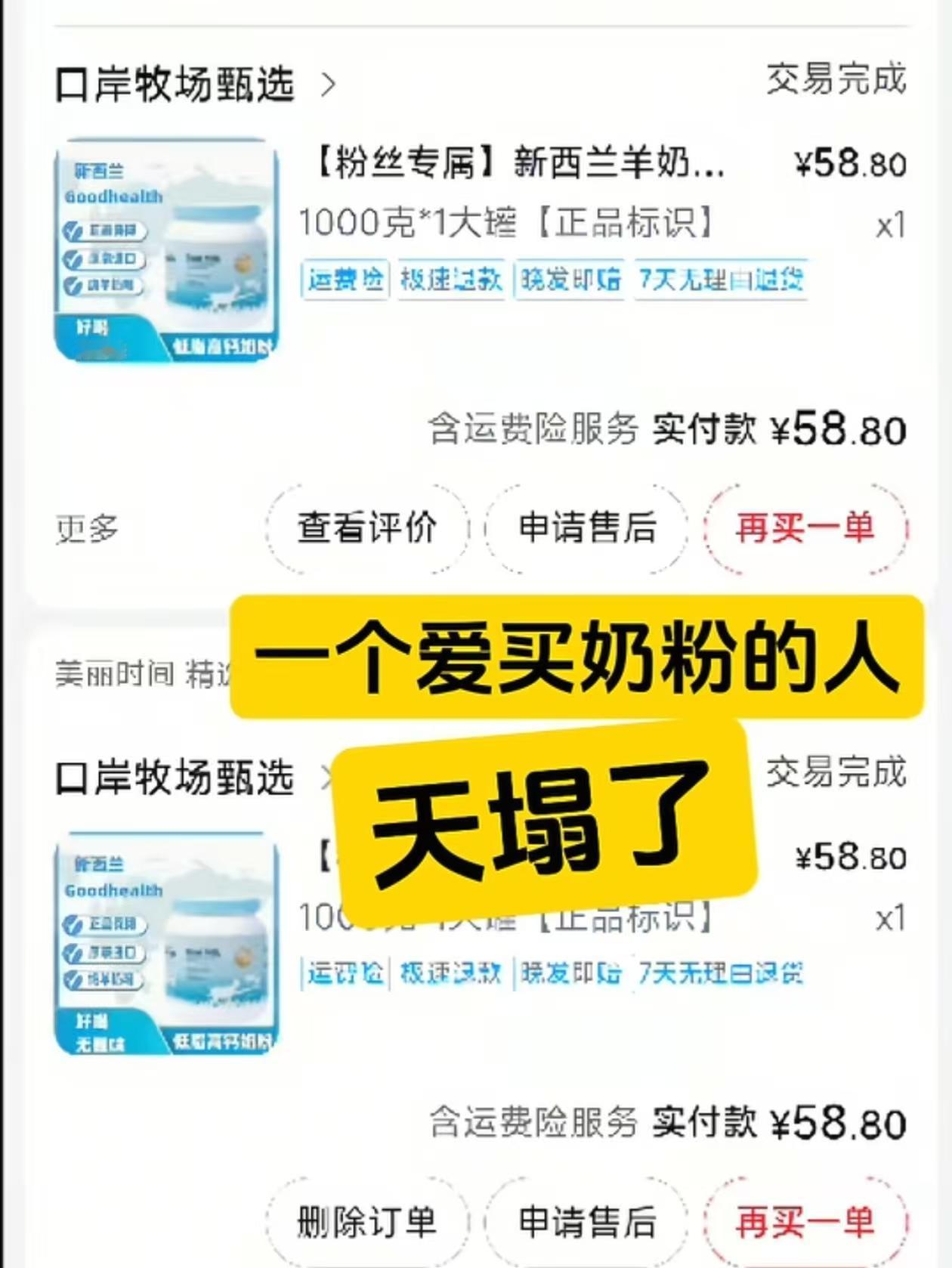Expand the arrow next to first store name
The image size is (952, 1268).
click(x=329, y=85)
